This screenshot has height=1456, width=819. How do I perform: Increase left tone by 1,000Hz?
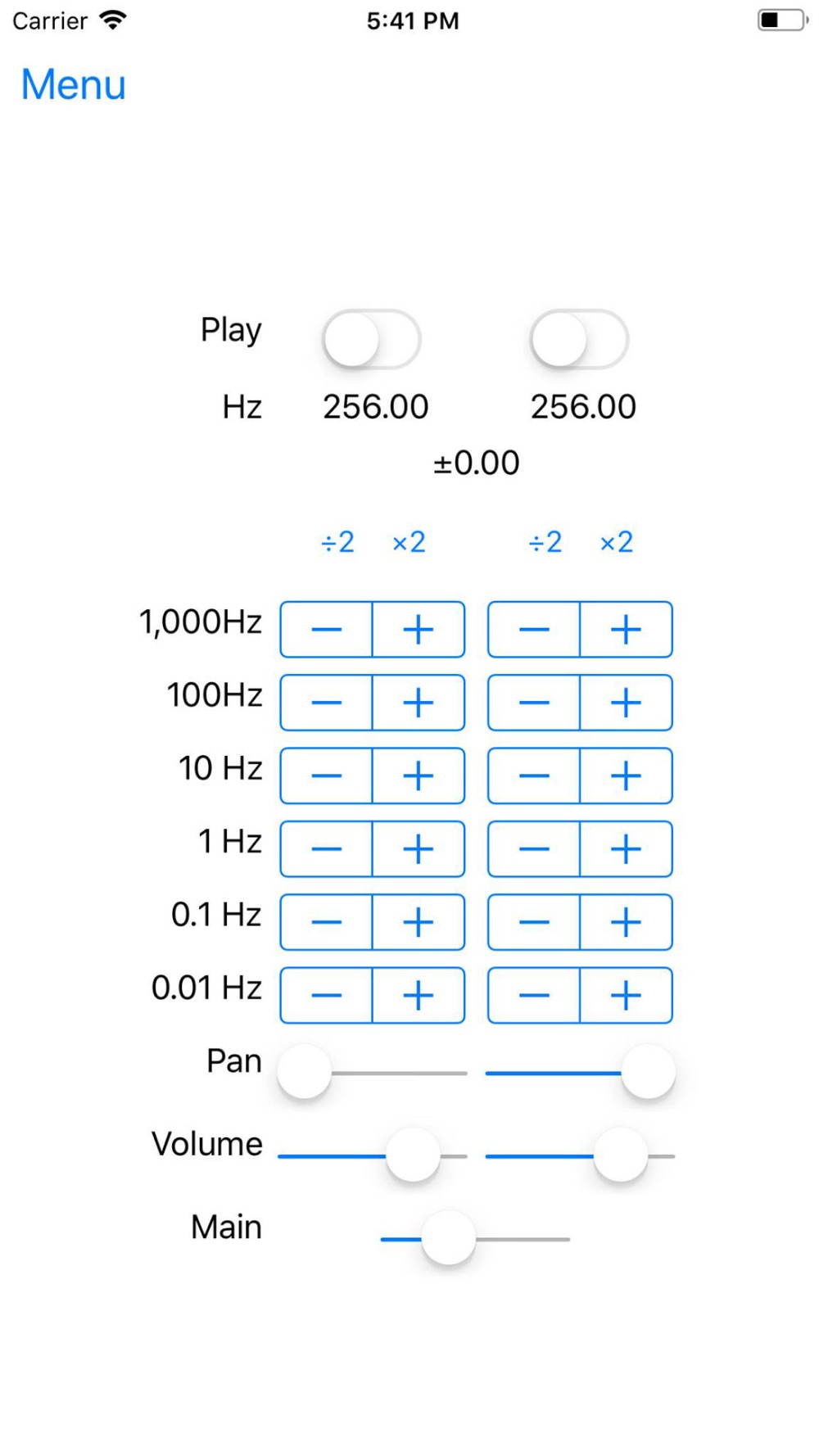(419, 630)
